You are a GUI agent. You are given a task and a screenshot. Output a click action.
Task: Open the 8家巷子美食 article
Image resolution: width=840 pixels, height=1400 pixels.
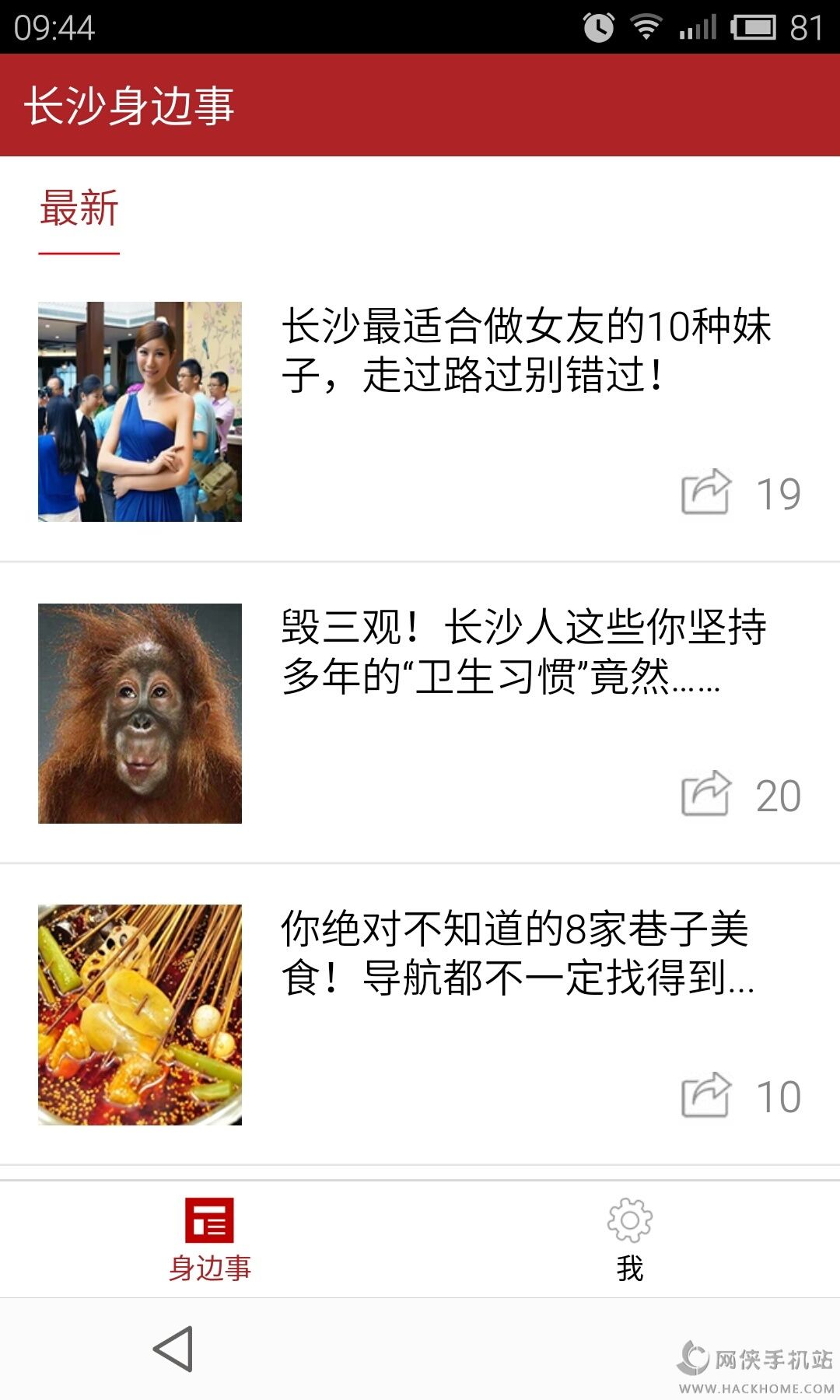[x=517, y=953]
